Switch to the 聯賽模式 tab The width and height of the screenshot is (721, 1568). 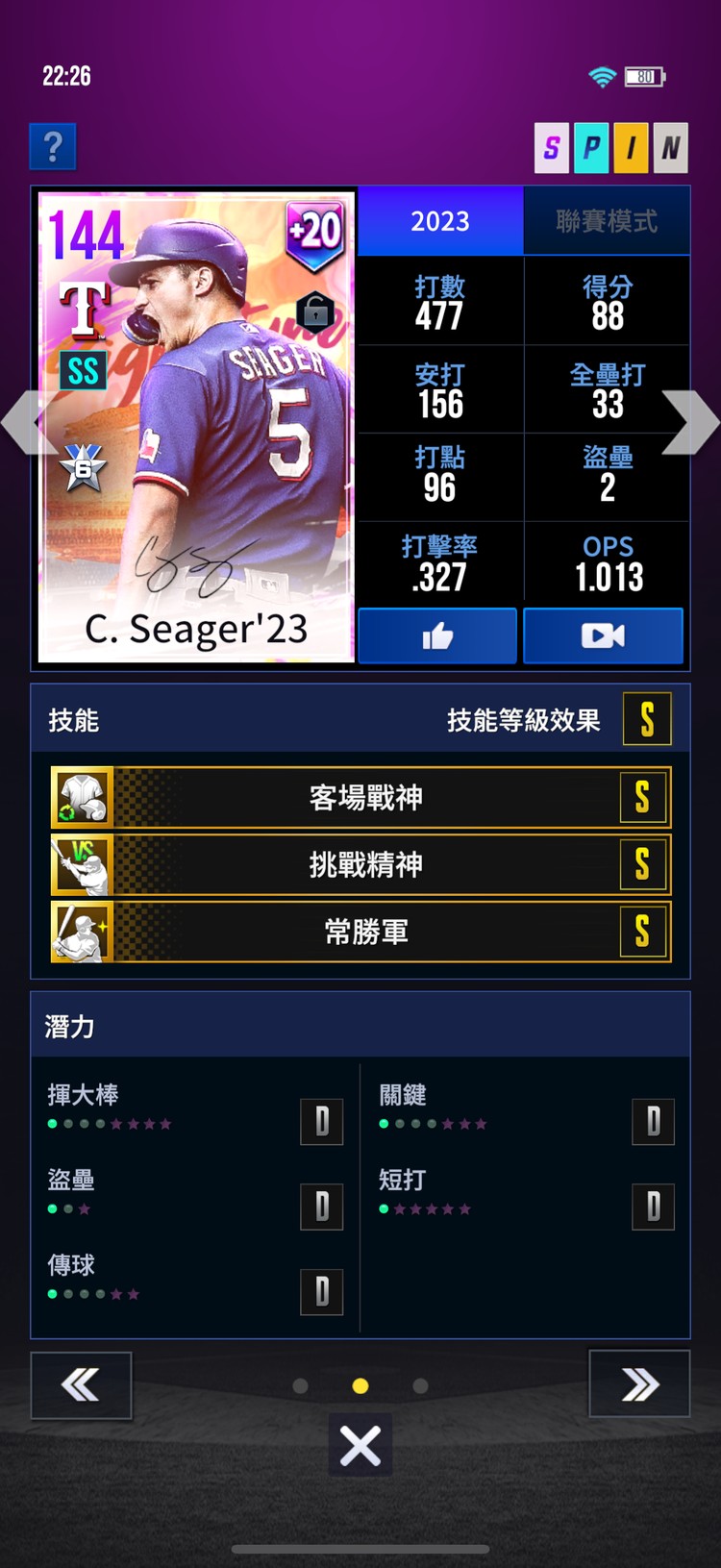pos(607,221)
